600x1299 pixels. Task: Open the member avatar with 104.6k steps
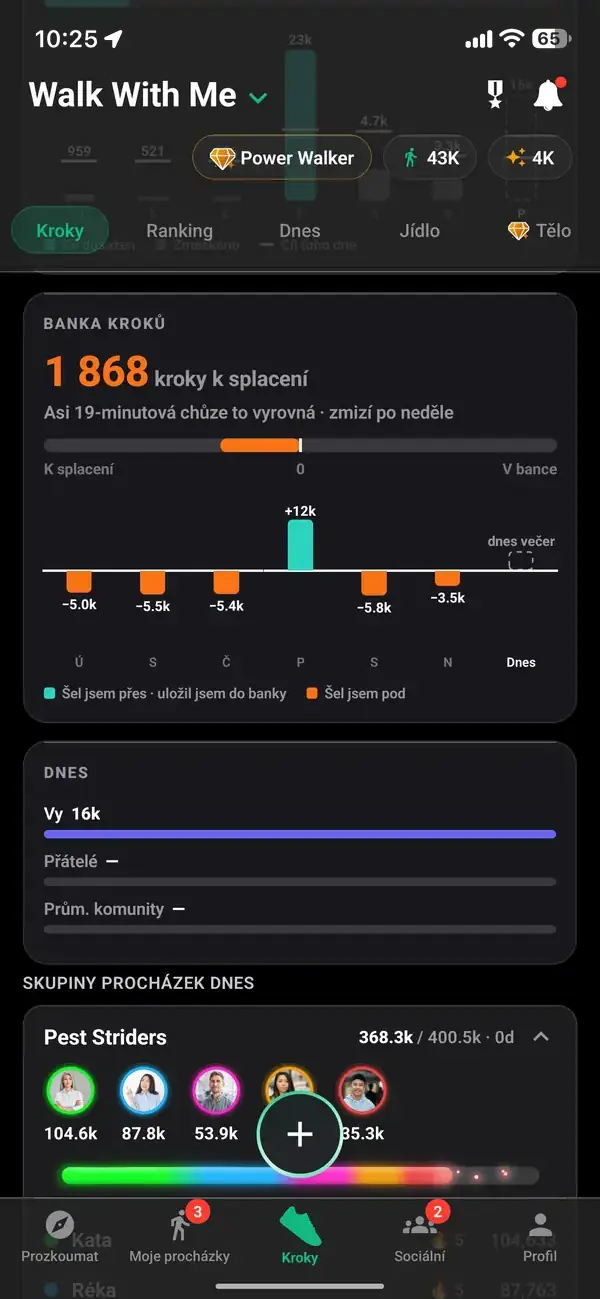[x=70, y=1090]
